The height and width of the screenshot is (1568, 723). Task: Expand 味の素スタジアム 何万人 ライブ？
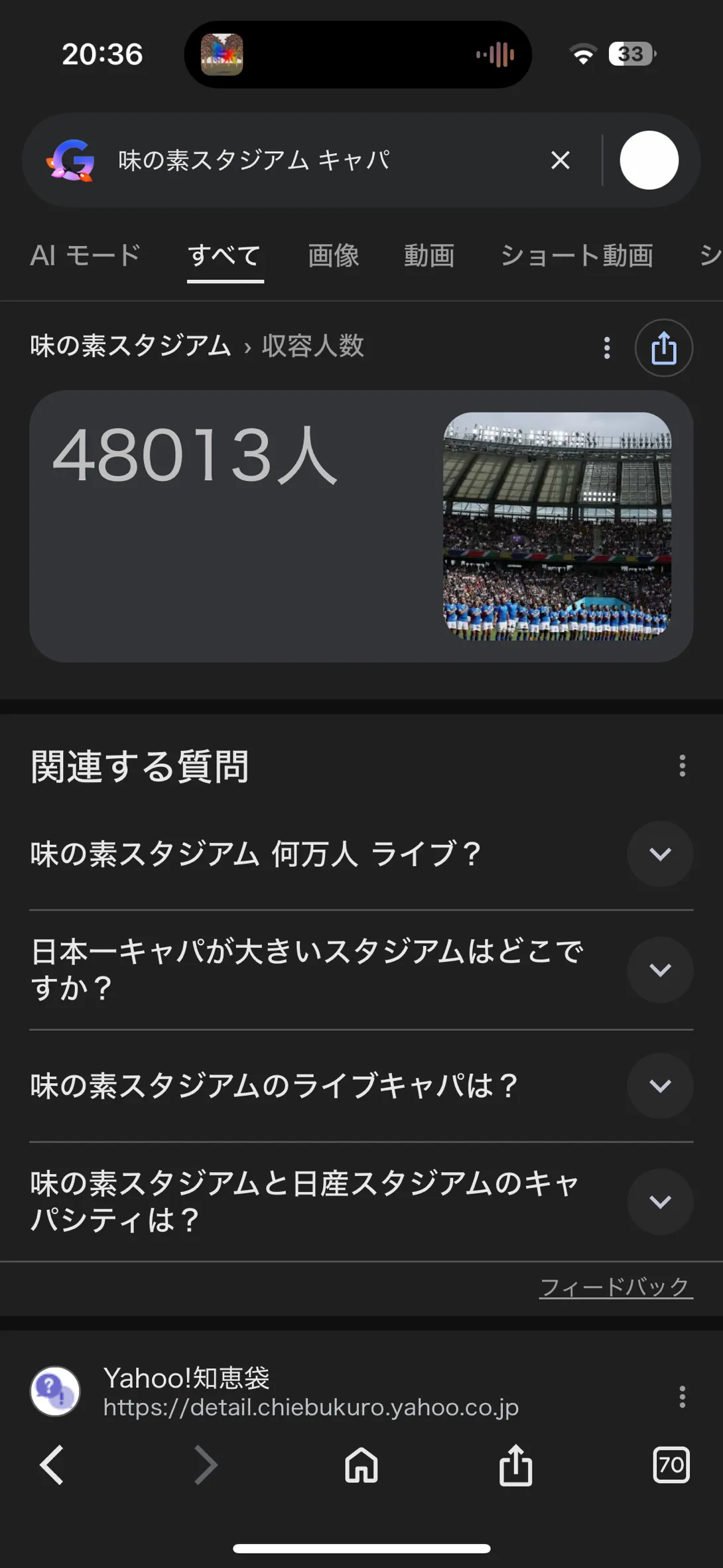[x=660, y=854]
